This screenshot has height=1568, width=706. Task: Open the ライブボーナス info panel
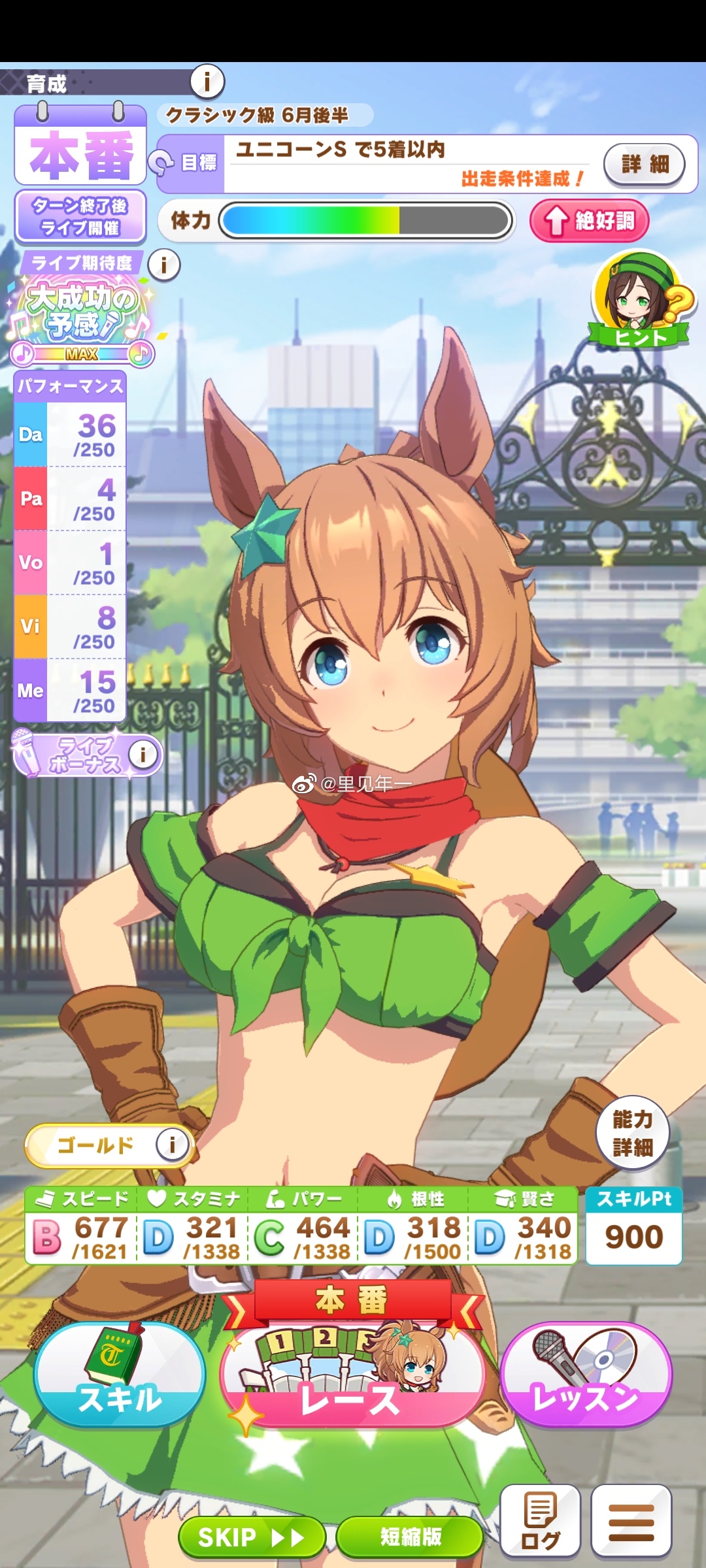tap(143, 755)
